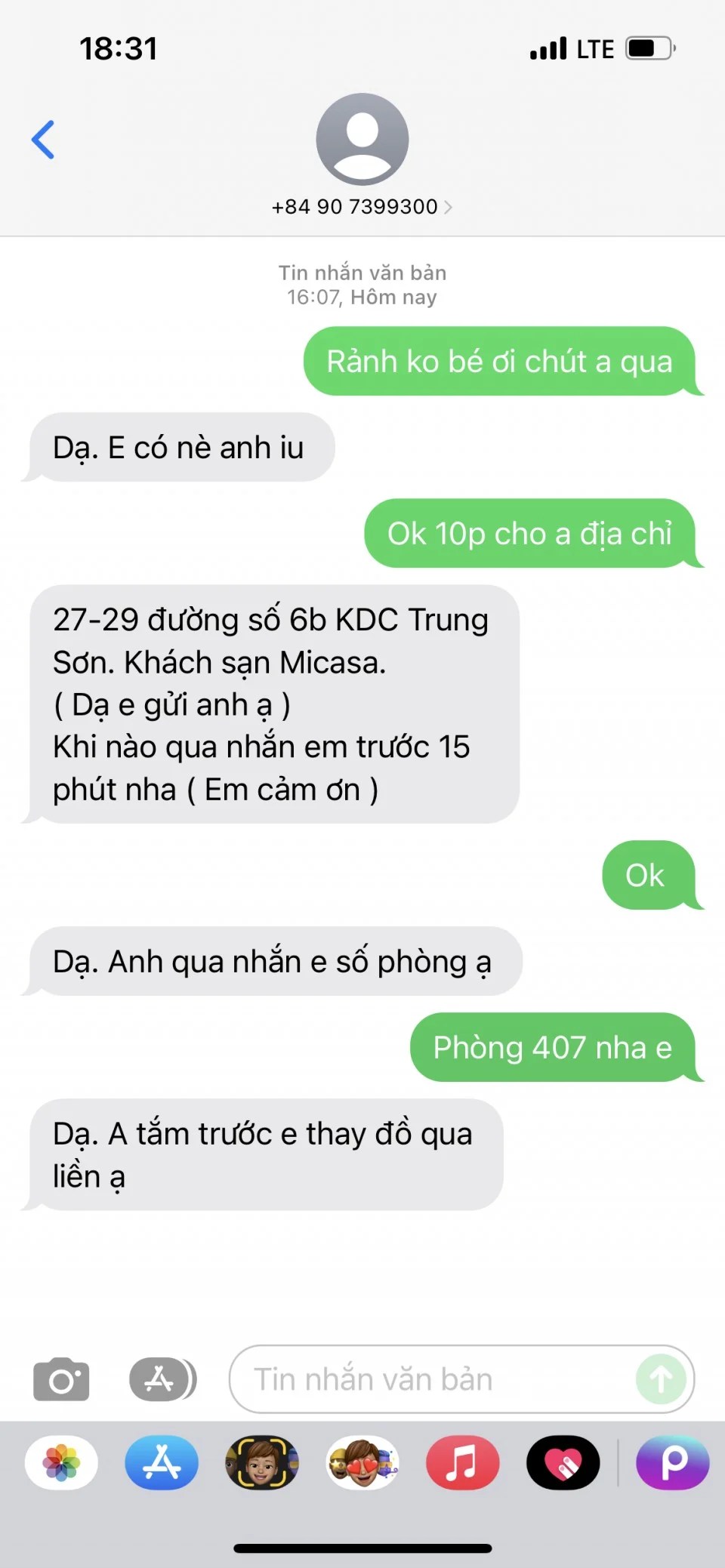
Task: Open the purple P app in the strip
Action: tap(672, 1462)
